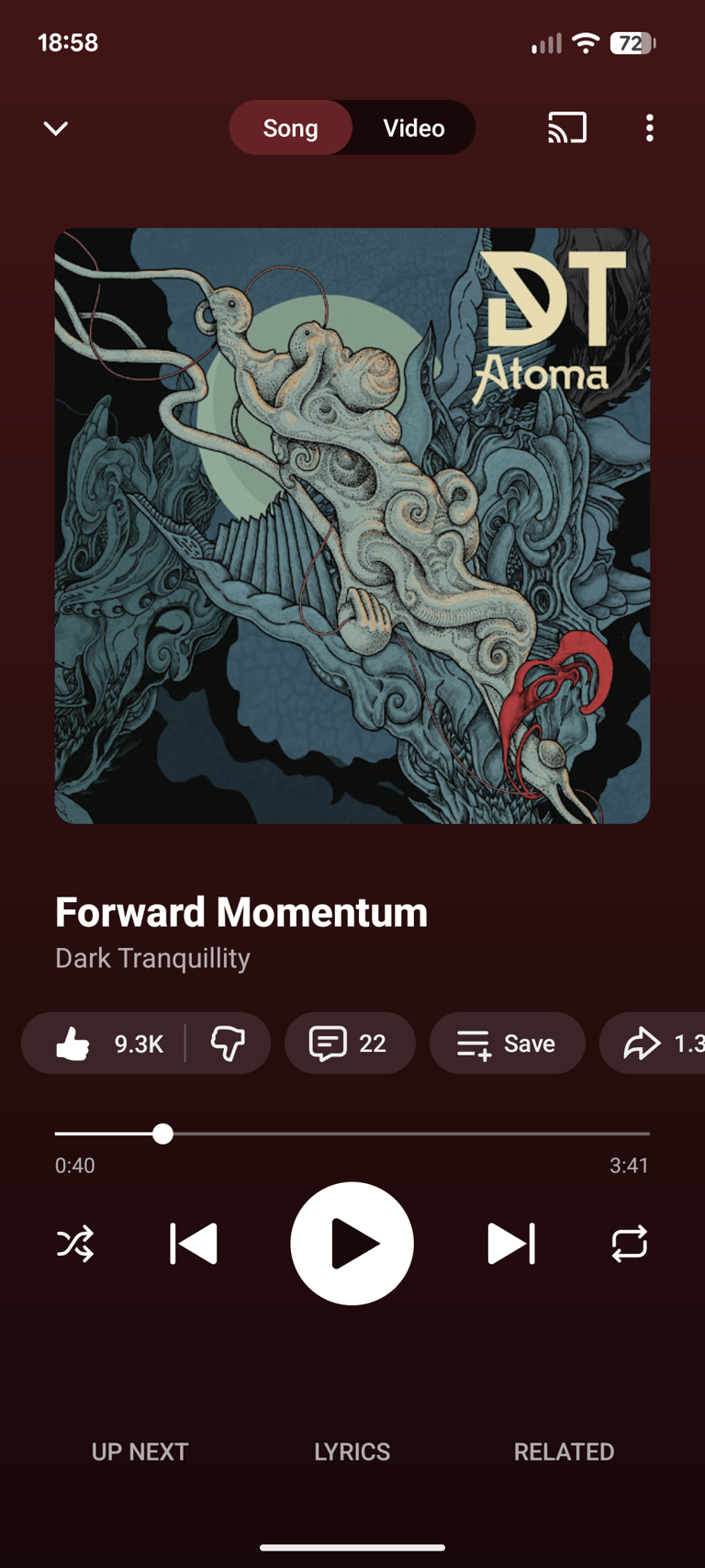Open the comments panel showing 22 comments
This screenshot has height=1568, width=705.
pos(350,1043)
